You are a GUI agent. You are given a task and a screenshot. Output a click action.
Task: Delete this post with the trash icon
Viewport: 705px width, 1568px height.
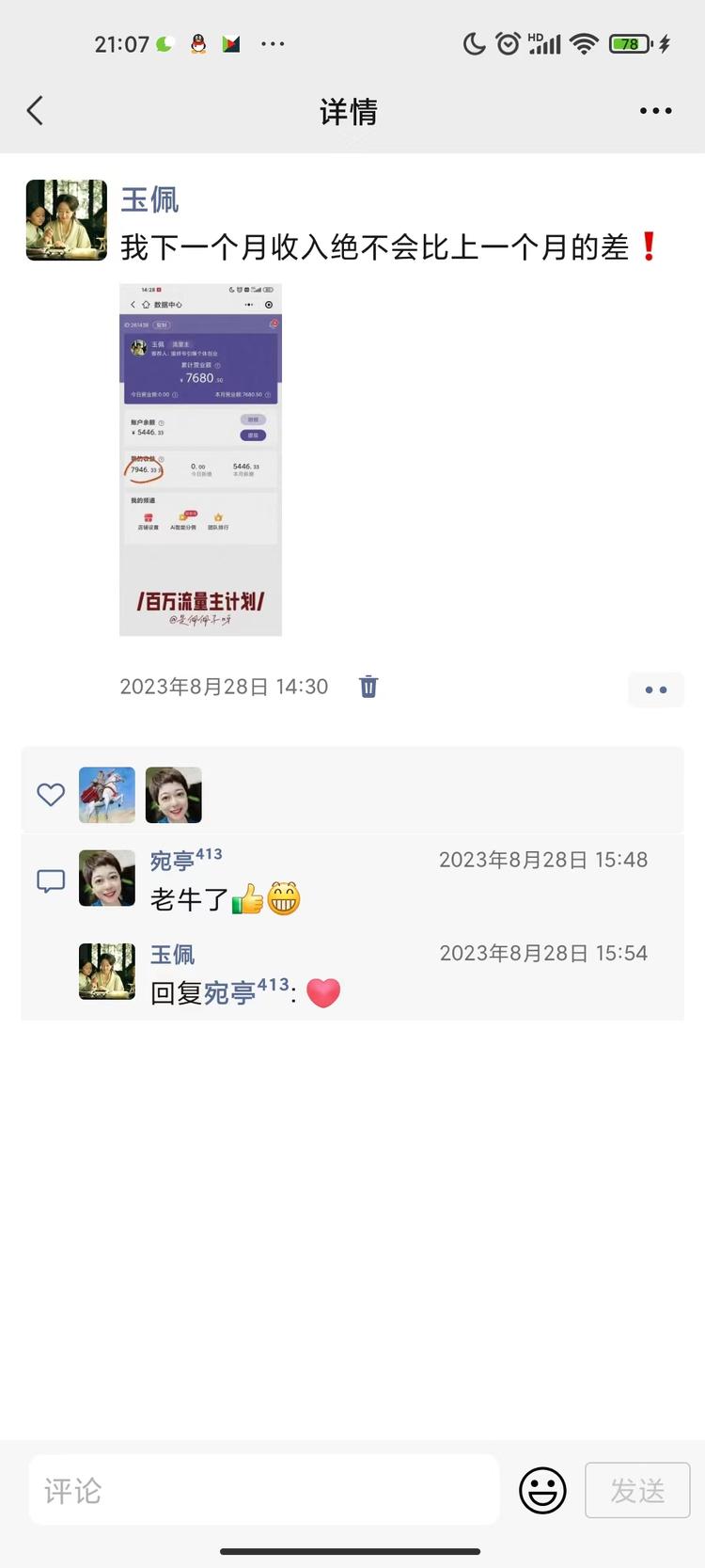pyautogui.click(x=368, y=687)
